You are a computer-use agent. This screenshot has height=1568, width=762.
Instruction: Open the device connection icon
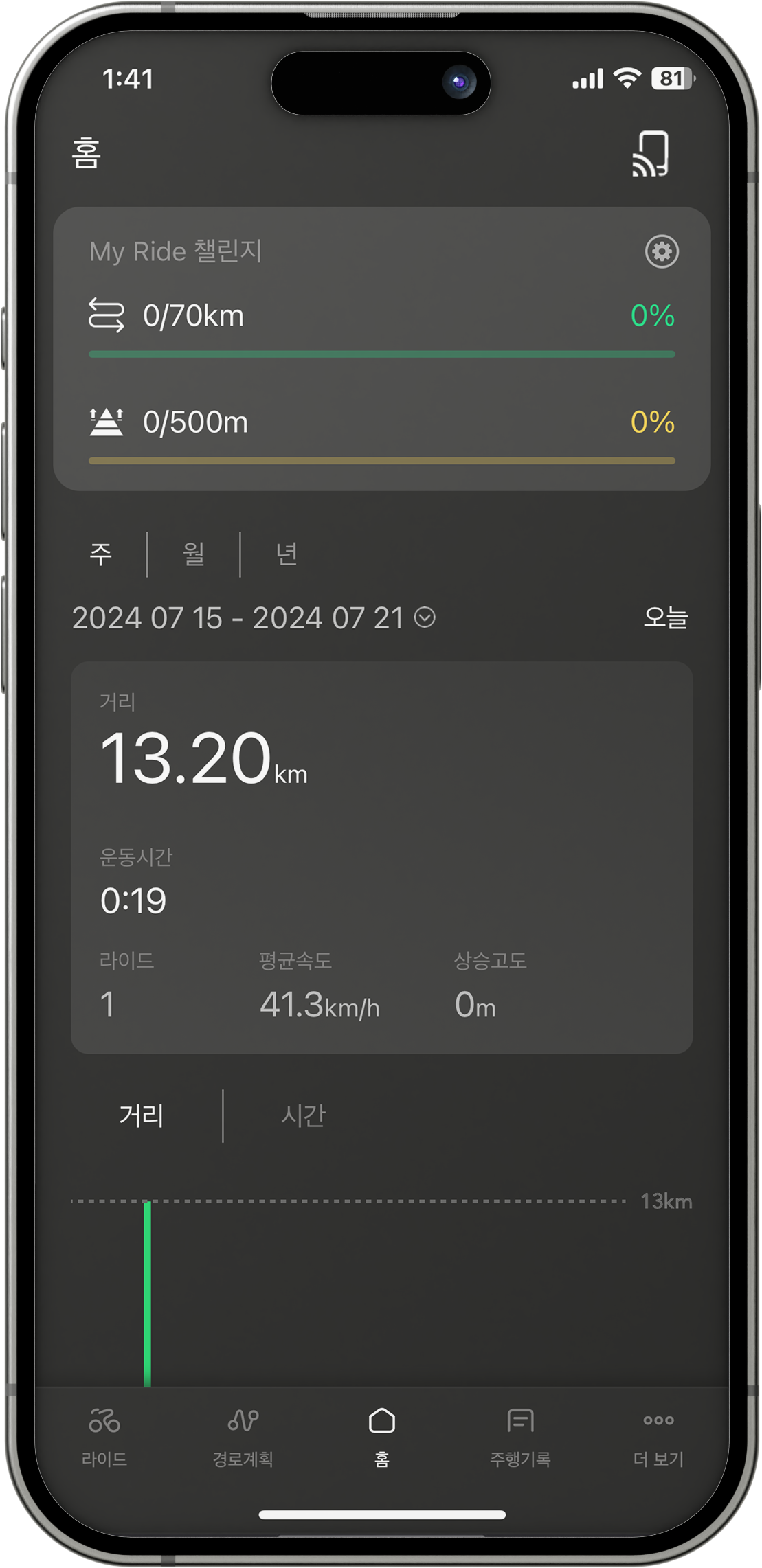[649, 153]
